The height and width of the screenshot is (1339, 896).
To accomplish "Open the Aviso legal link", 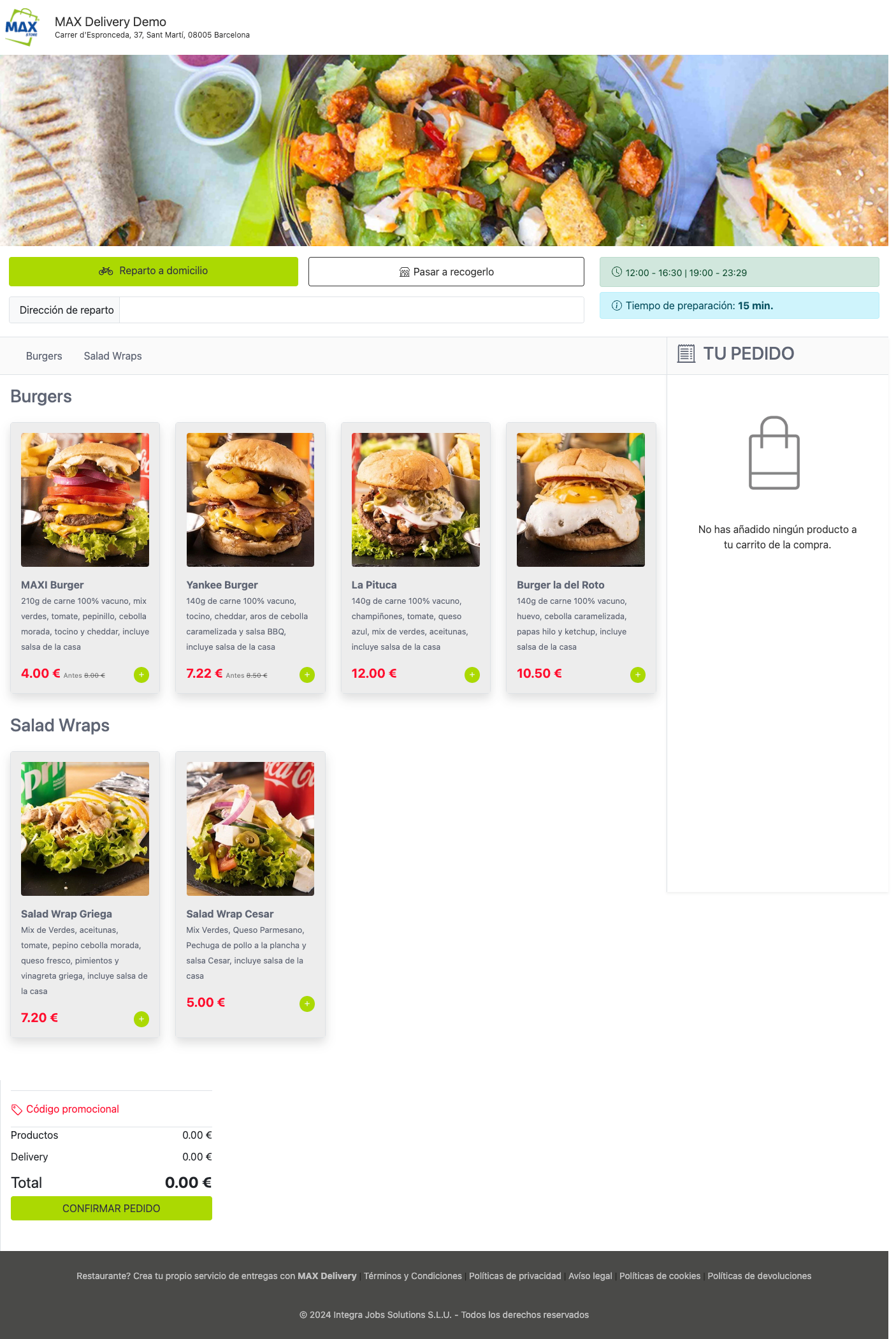I will 590,1276.
